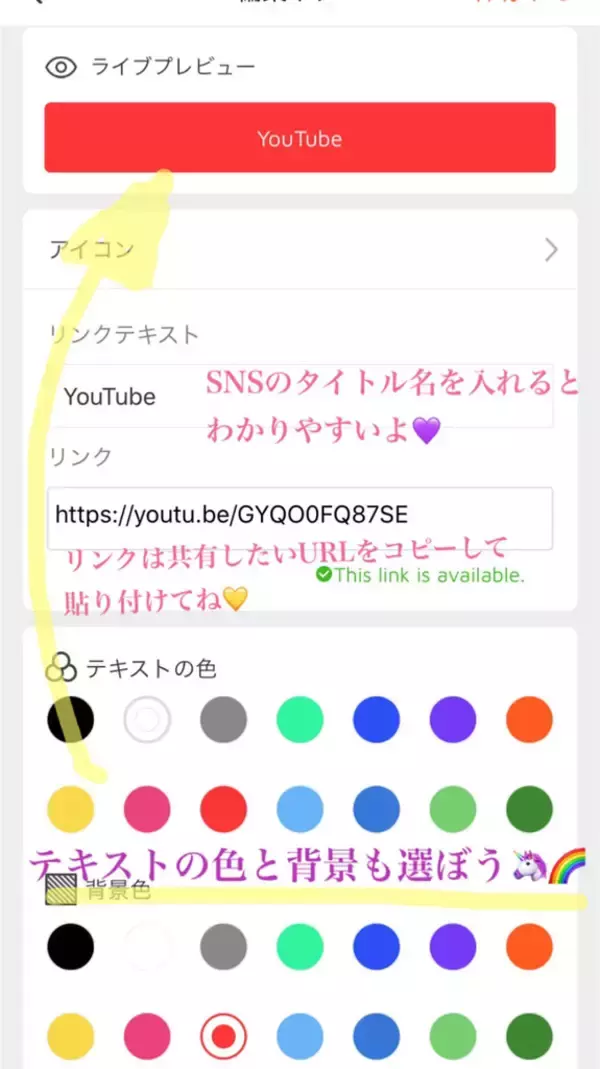Choose red for the text color
Image resolution: width=600 pixels, height=1069 pixels.
point(223,808)
